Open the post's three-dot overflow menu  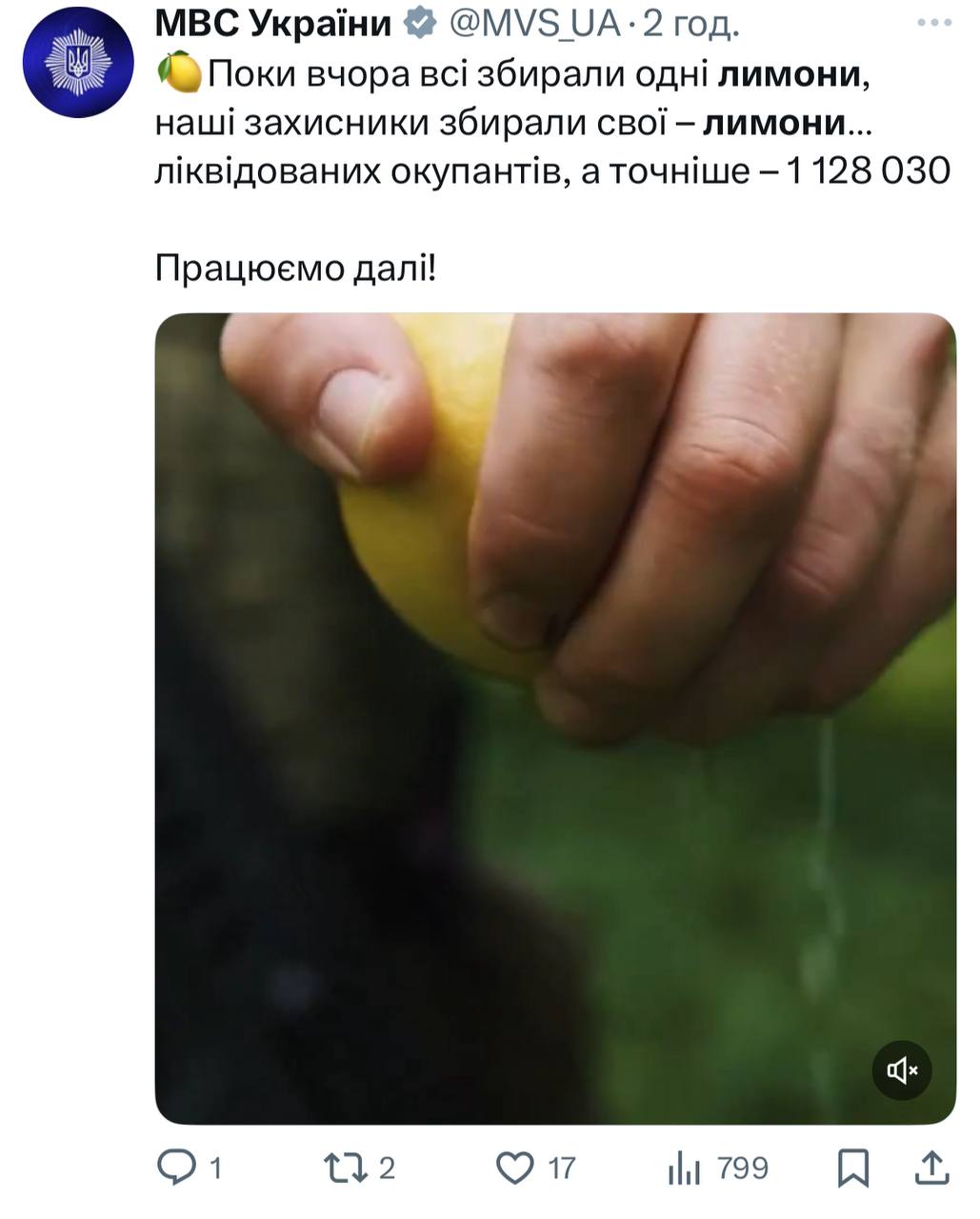[x=934, y=23]
